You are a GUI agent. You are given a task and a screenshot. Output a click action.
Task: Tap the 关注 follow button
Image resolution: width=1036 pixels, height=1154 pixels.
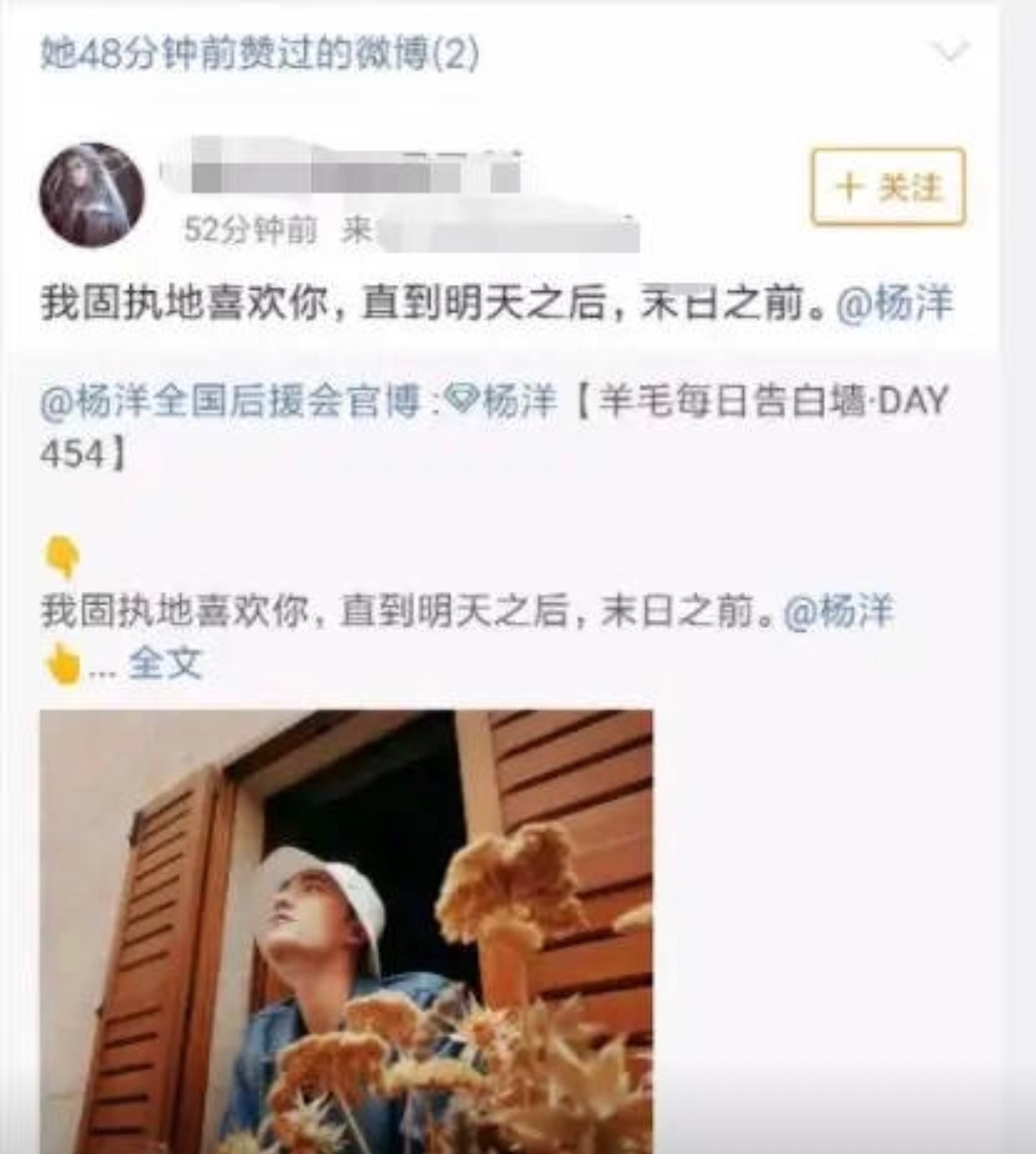(x=888, y=187)
